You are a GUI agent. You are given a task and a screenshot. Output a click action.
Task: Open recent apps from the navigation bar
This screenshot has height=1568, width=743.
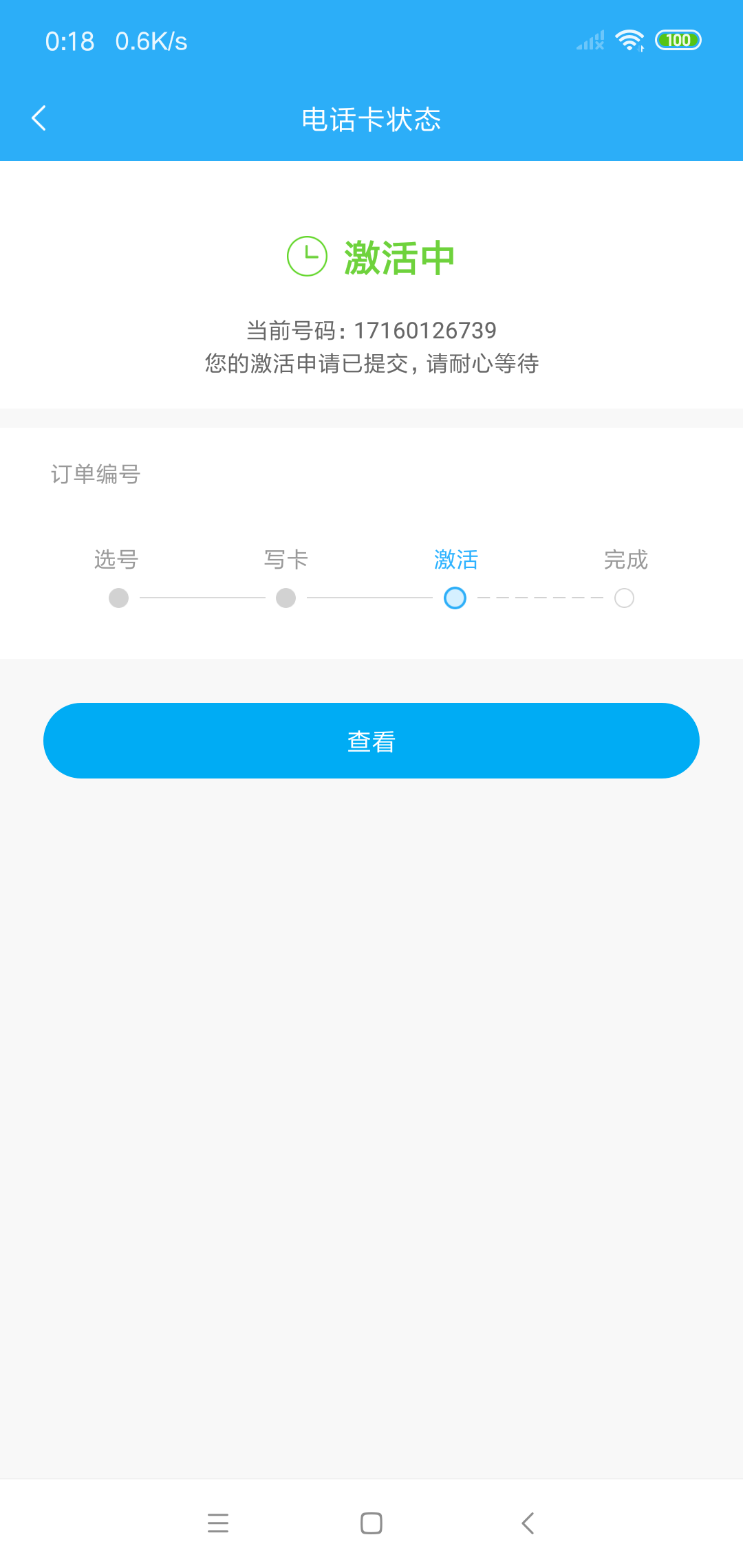pyautogui.click(x=218, y=1523)
